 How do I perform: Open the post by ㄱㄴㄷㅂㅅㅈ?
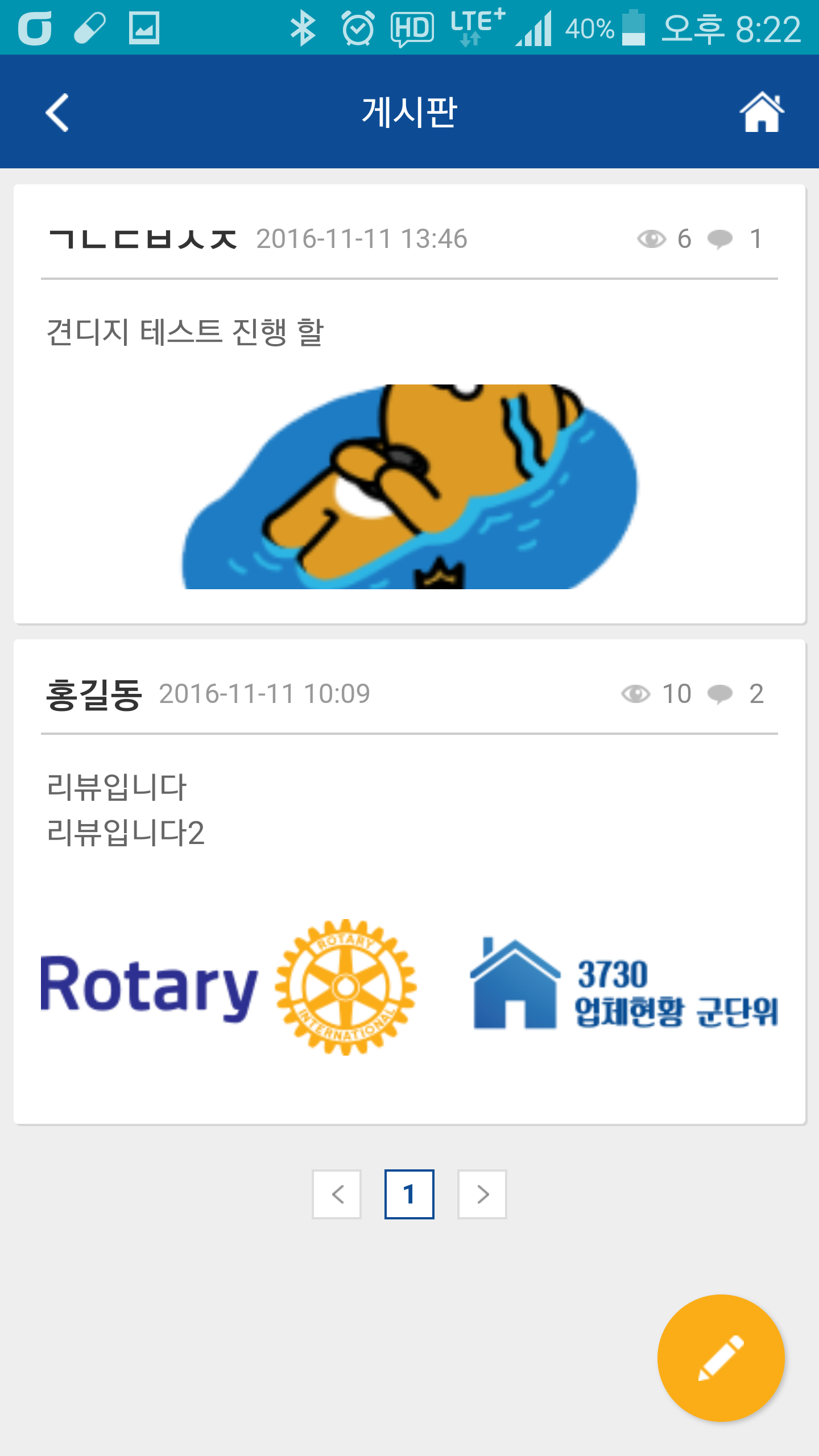pyautogui.click(x=409, y=404)
